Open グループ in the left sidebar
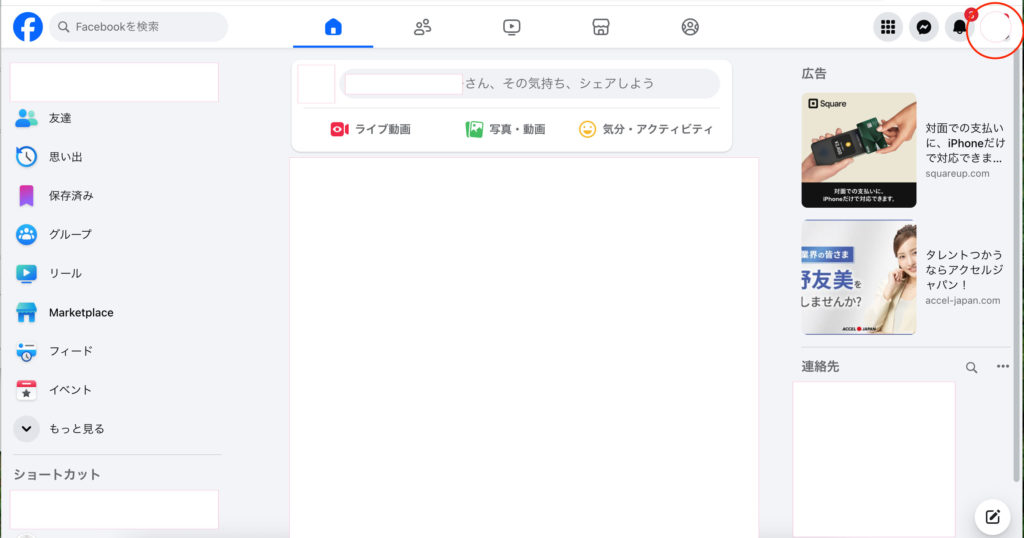 [x=69, y=234]
